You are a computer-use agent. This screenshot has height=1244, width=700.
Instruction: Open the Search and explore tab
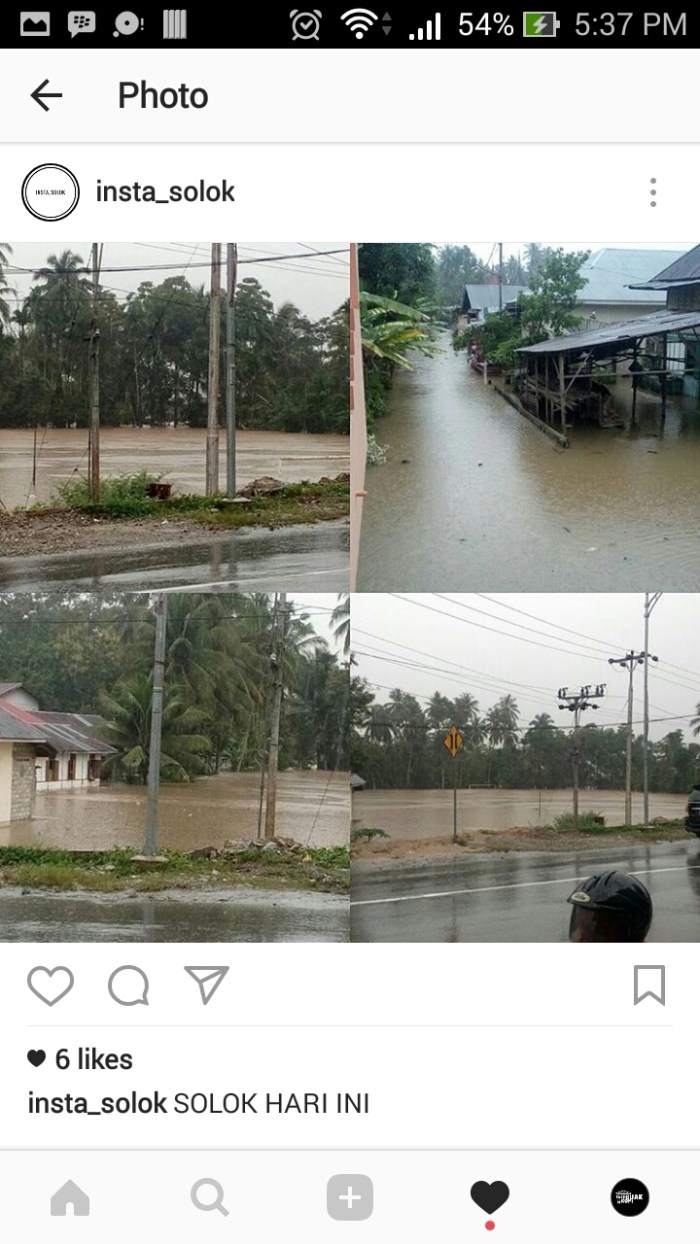(210, 1197)
